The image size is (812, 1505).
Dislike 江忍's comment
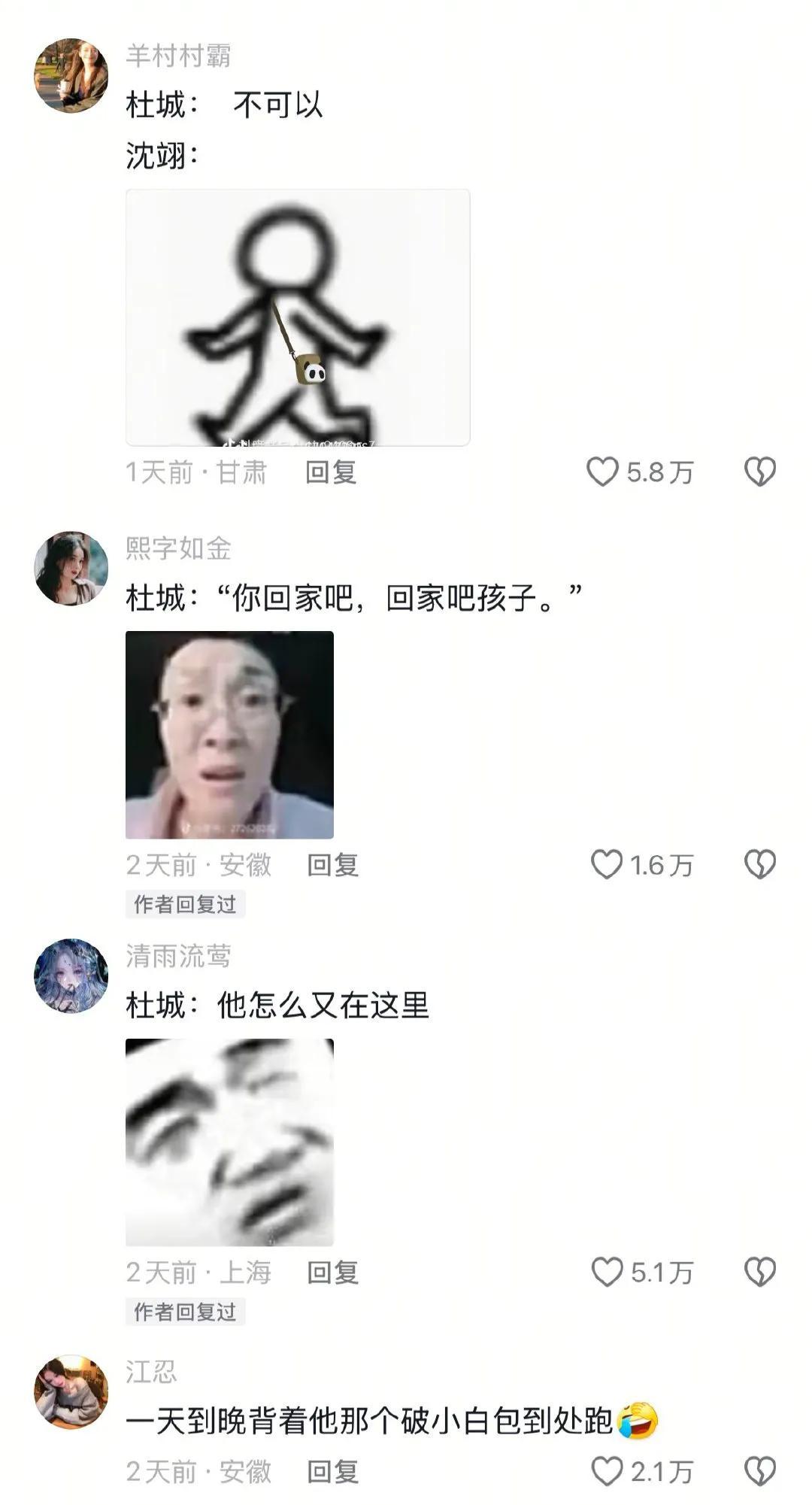(x=759, y=1472)
